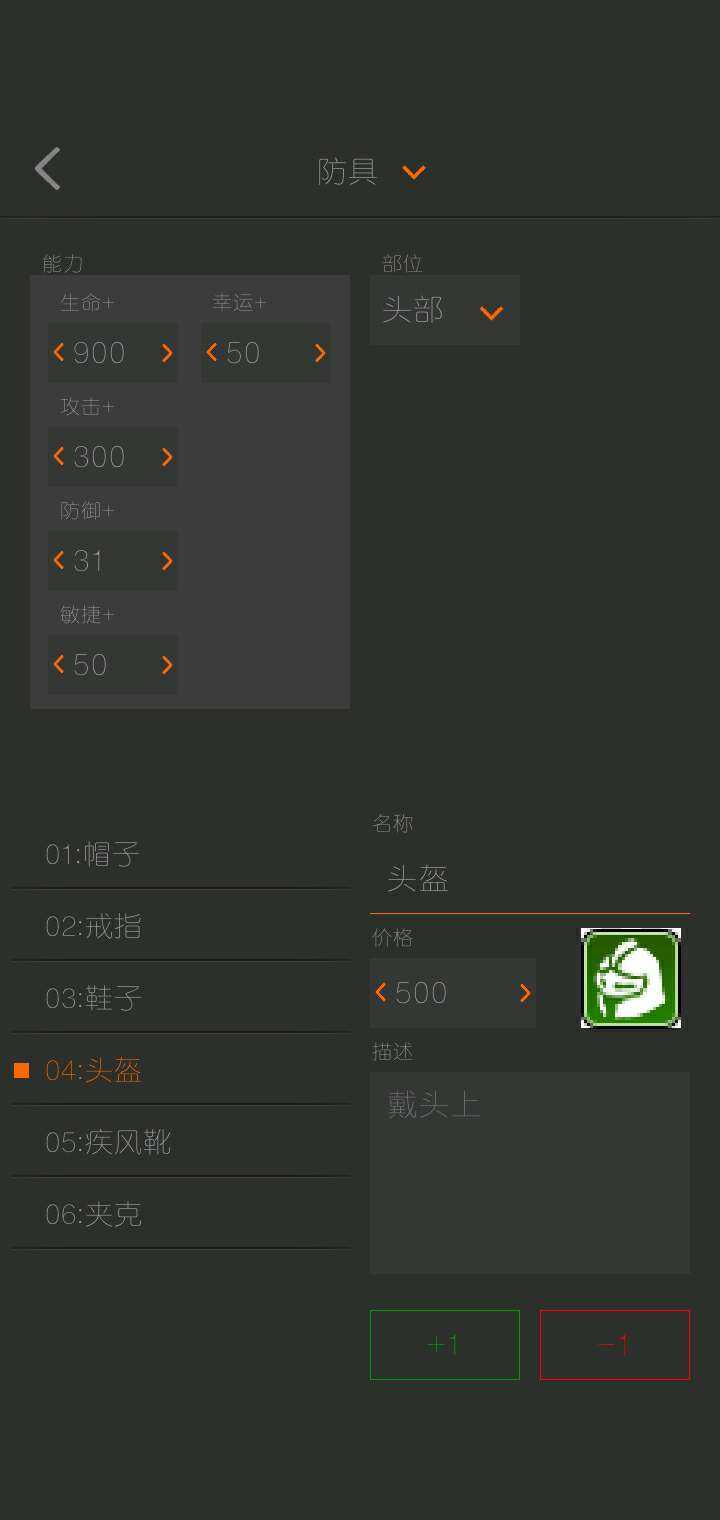
Task: Tap the green +1 button
Action: [444, 1345]
